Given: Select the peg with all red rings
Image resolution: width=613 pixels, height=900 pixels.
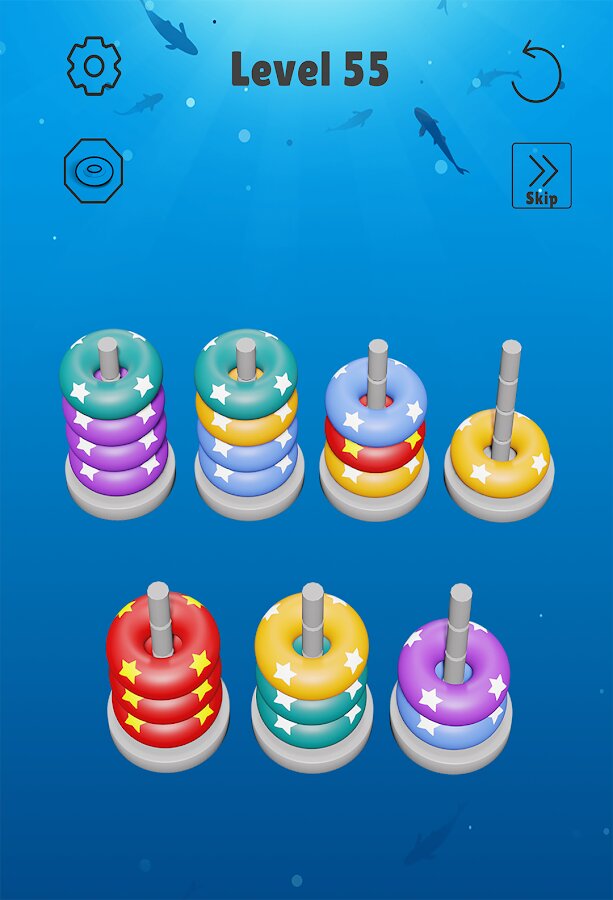Looking at the screenshot, I should (162, 670).
